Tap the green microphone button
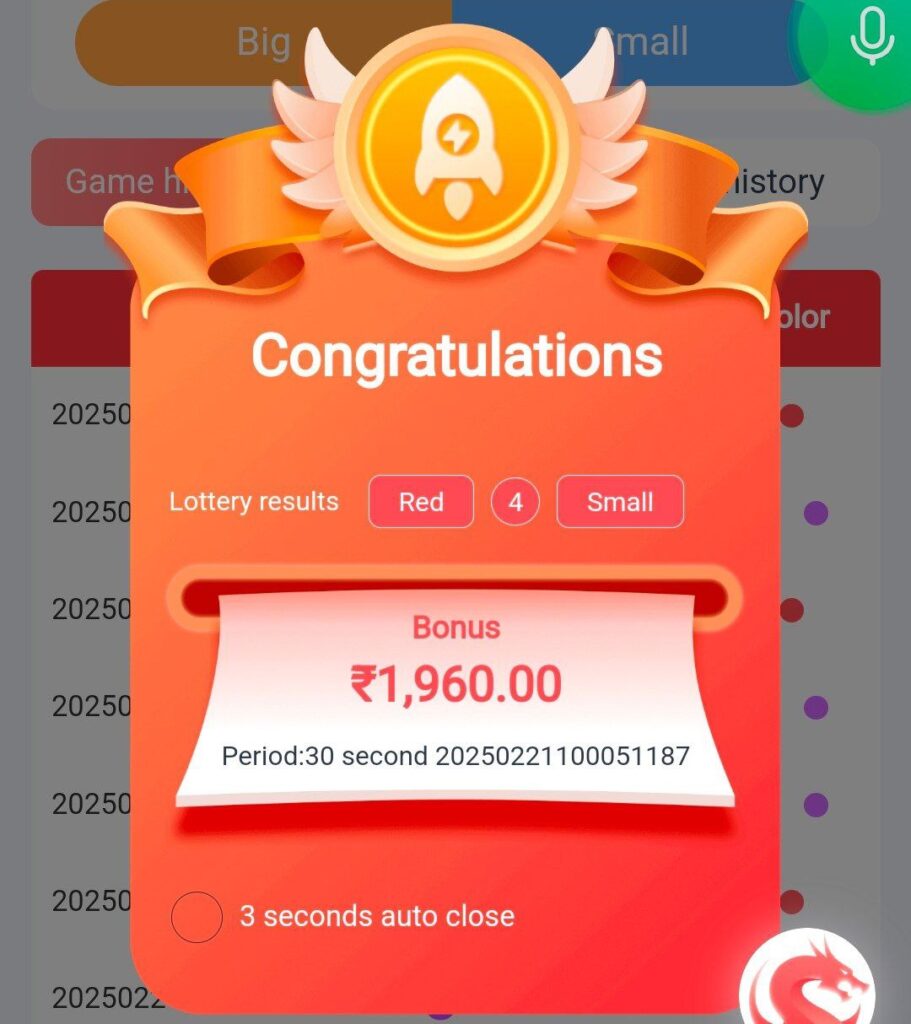The height and width of the screenshot is (1024, 911). point(868,40)
